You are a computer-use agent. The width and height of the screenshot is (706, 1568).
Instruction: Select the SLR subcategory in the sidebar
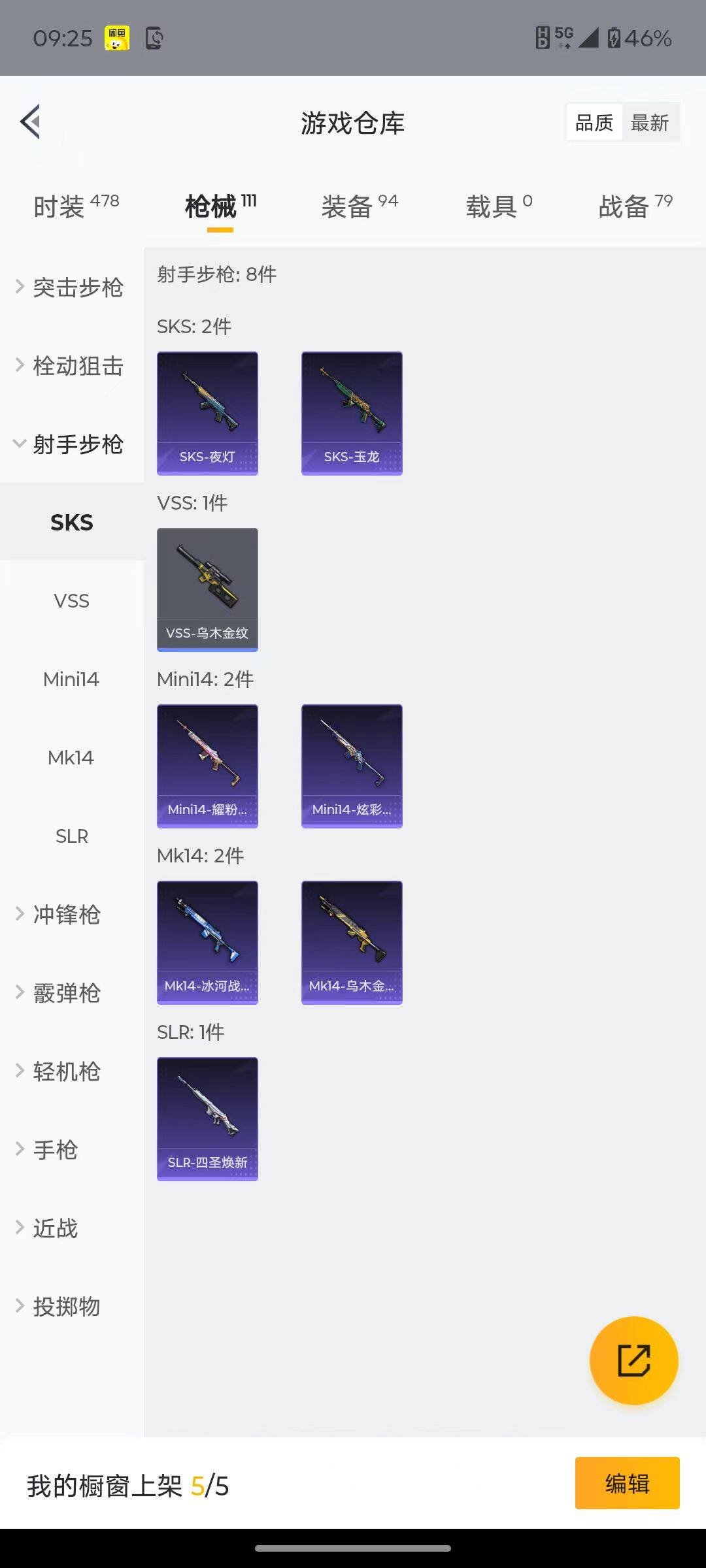click(71, 836)
